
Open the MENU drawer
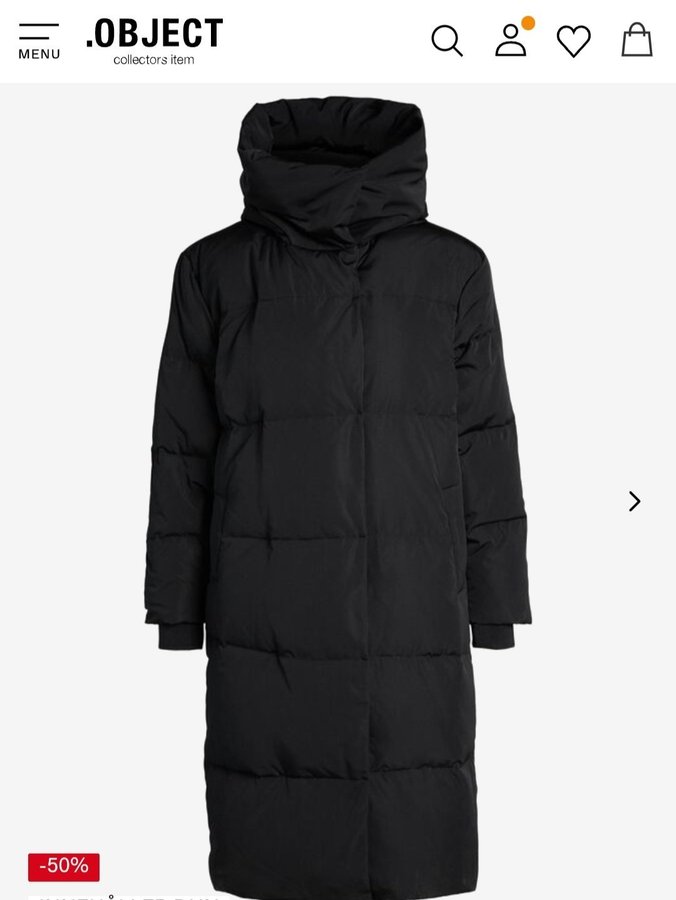point(39,41)
